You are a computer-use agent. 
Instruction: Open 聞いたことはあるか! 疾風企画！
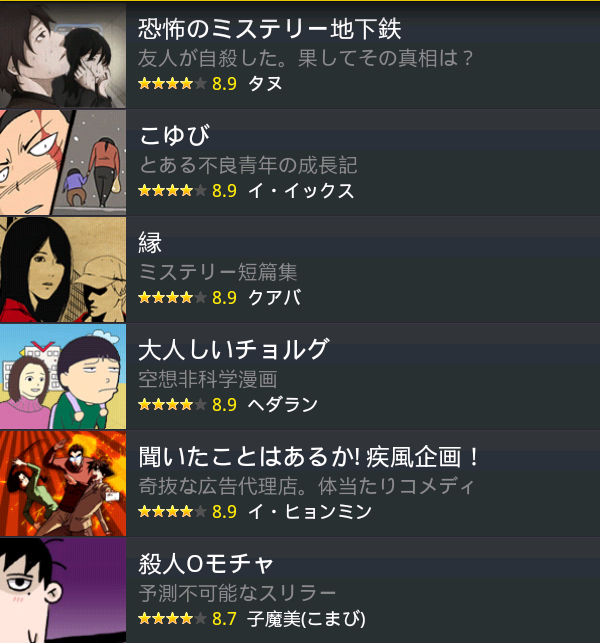coord(300,483)
